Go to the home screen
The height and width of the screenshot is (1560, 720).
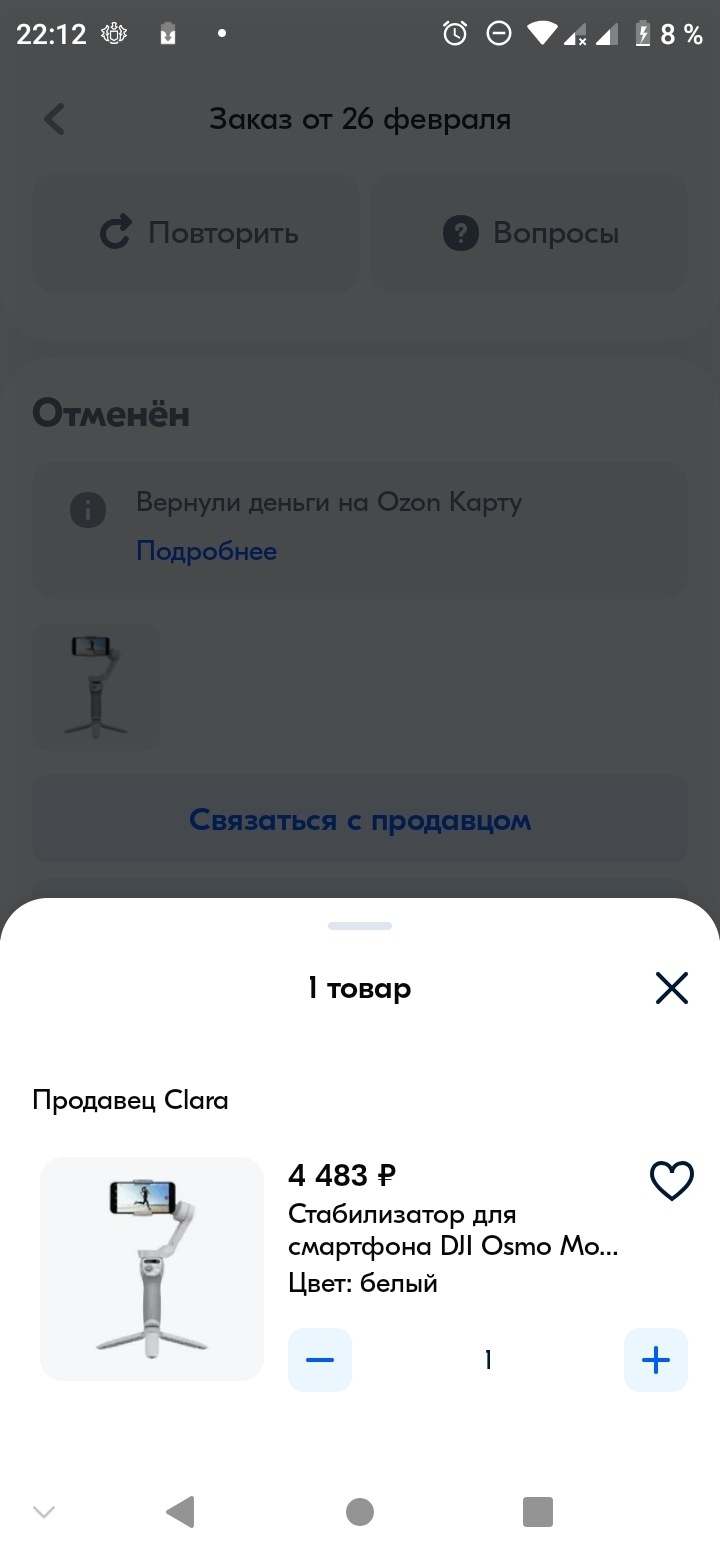pyautogui.click(x=360, y=1512)
